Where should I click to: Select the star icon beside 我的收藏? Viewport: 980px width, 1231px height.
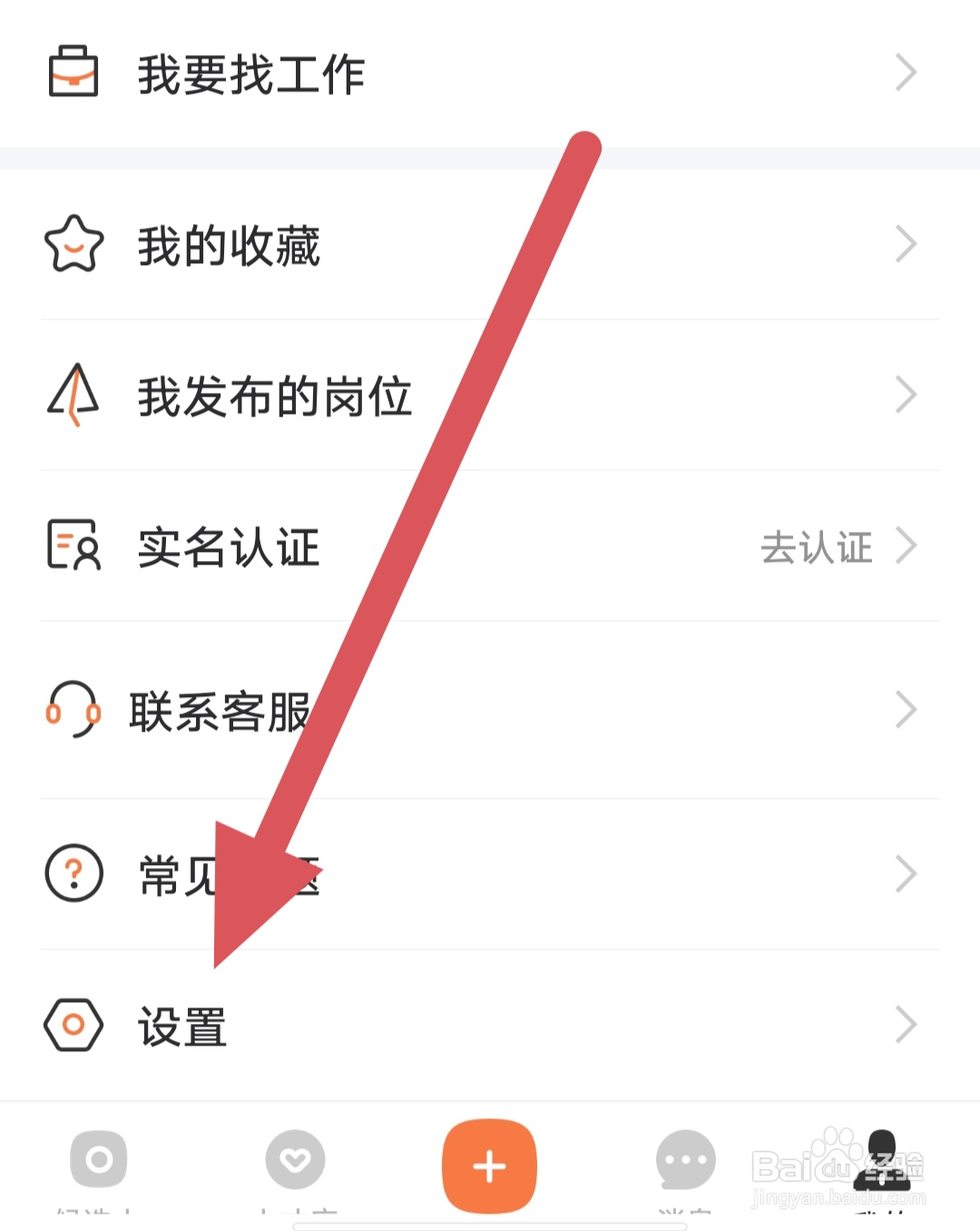[x=73, y=243]
